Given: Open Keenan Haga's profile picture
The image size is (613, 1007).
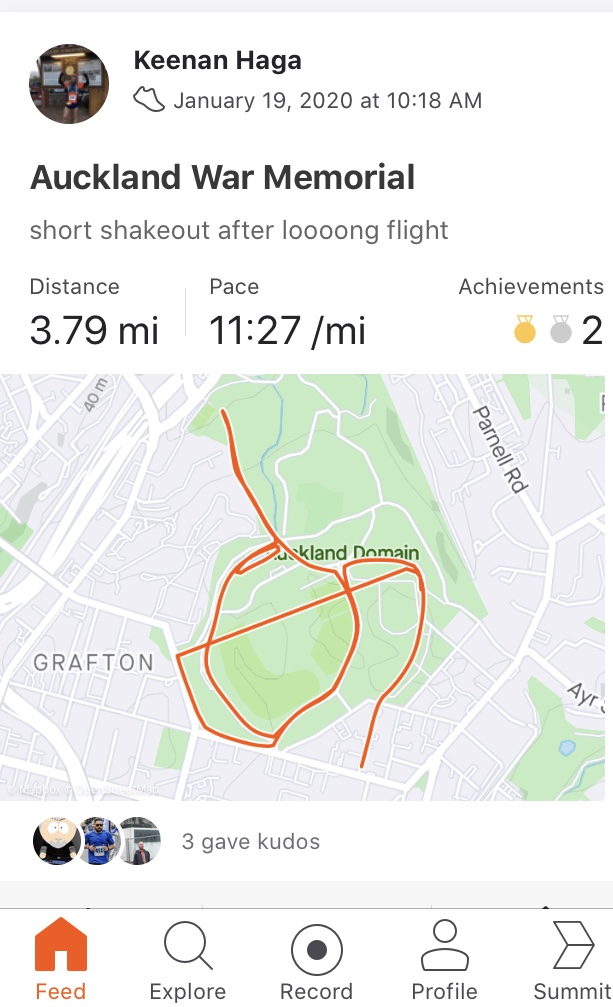Looking at the screenshot, I should click(69, 84).
